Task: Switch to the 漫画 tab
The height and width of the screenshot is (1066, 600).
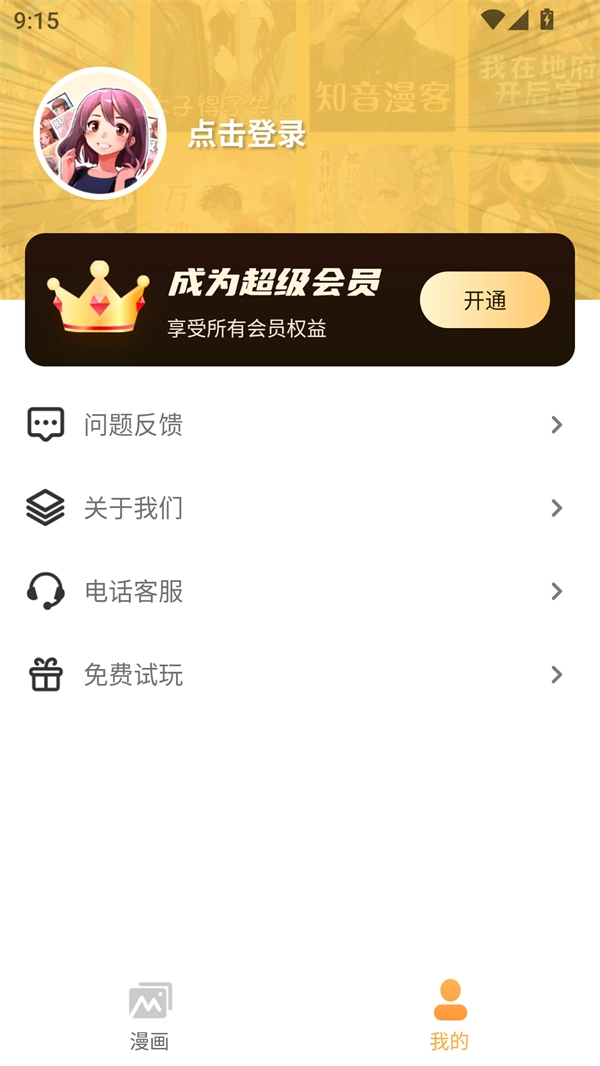Action: pyautogui.click(x=150, y=1015)
